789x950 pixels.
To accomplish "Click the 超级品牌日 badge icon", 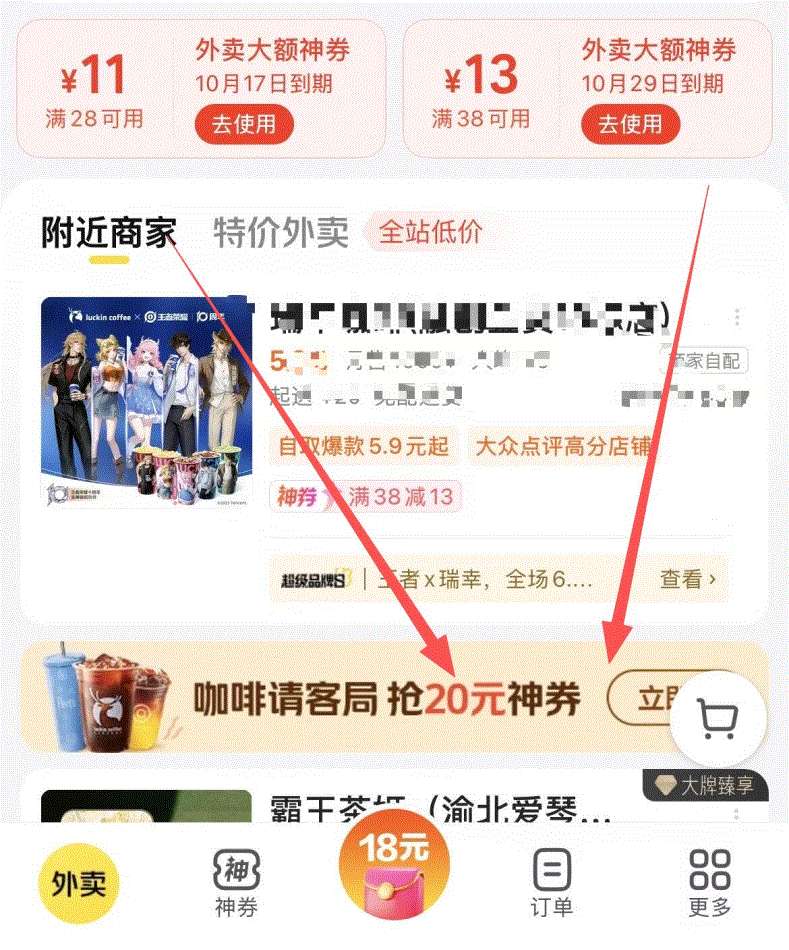I will point(313,578).
